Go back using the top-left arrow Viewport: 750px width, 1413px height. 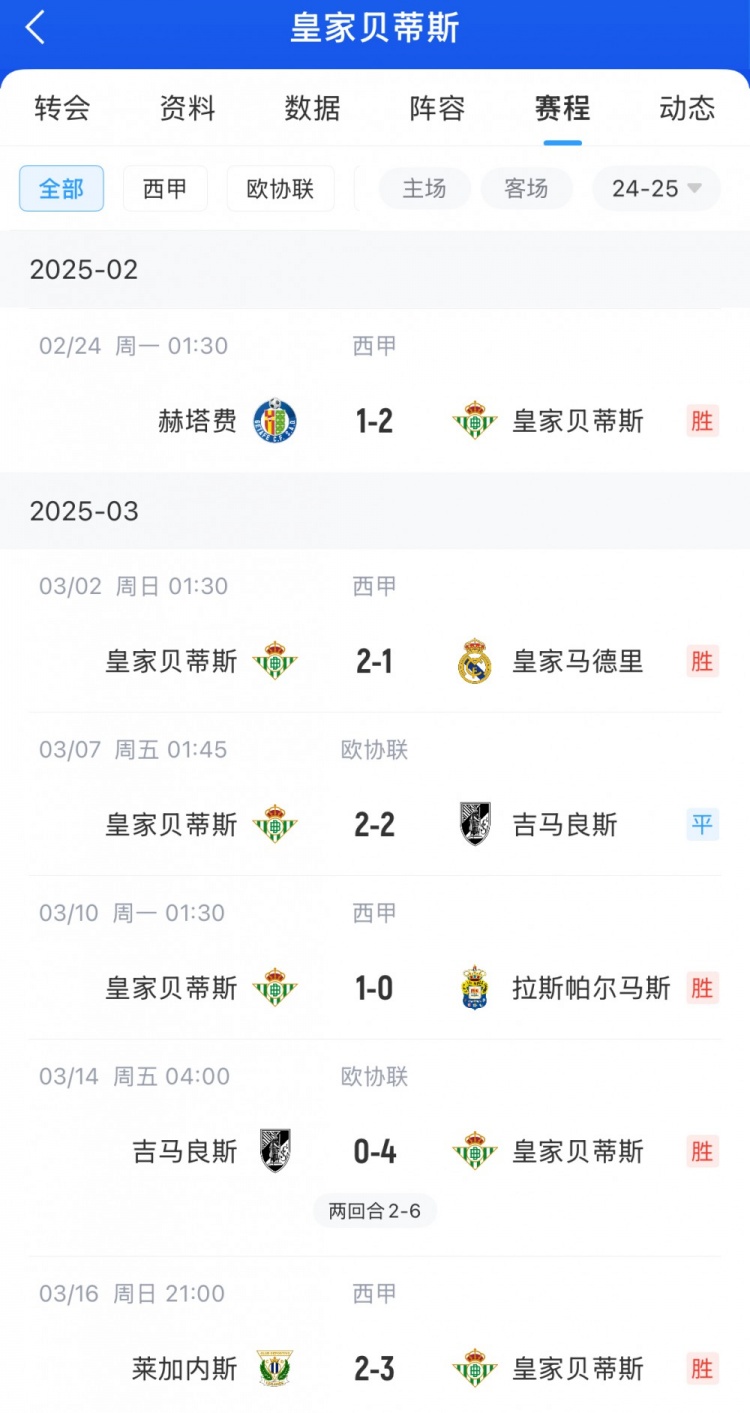pyautogui.click(x=36, y=28)
